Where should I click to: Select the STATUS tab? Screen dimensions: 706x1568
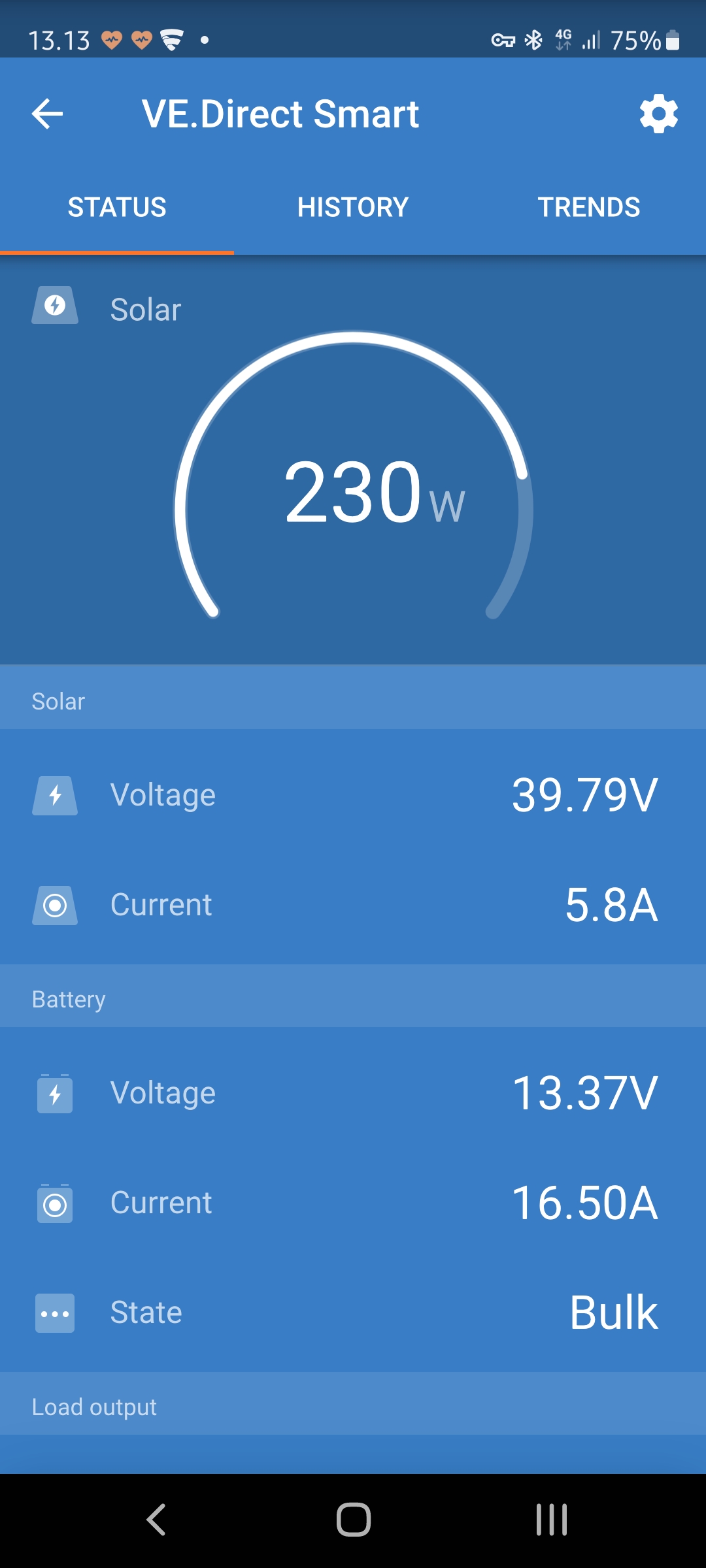[117, 207]
